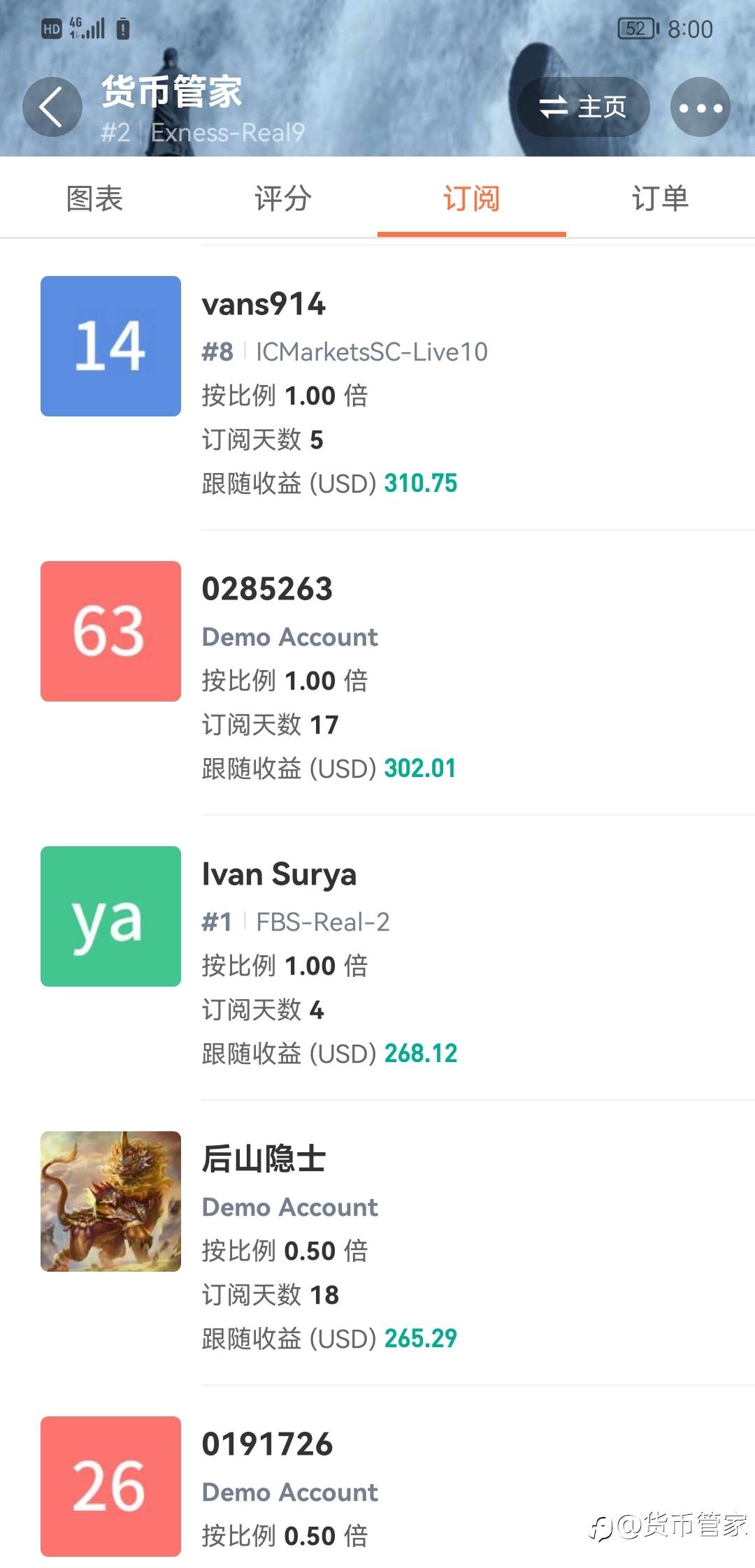Select the 订阅 tab
This screenshot has height=1568, width=755.
tap(472, 198)
